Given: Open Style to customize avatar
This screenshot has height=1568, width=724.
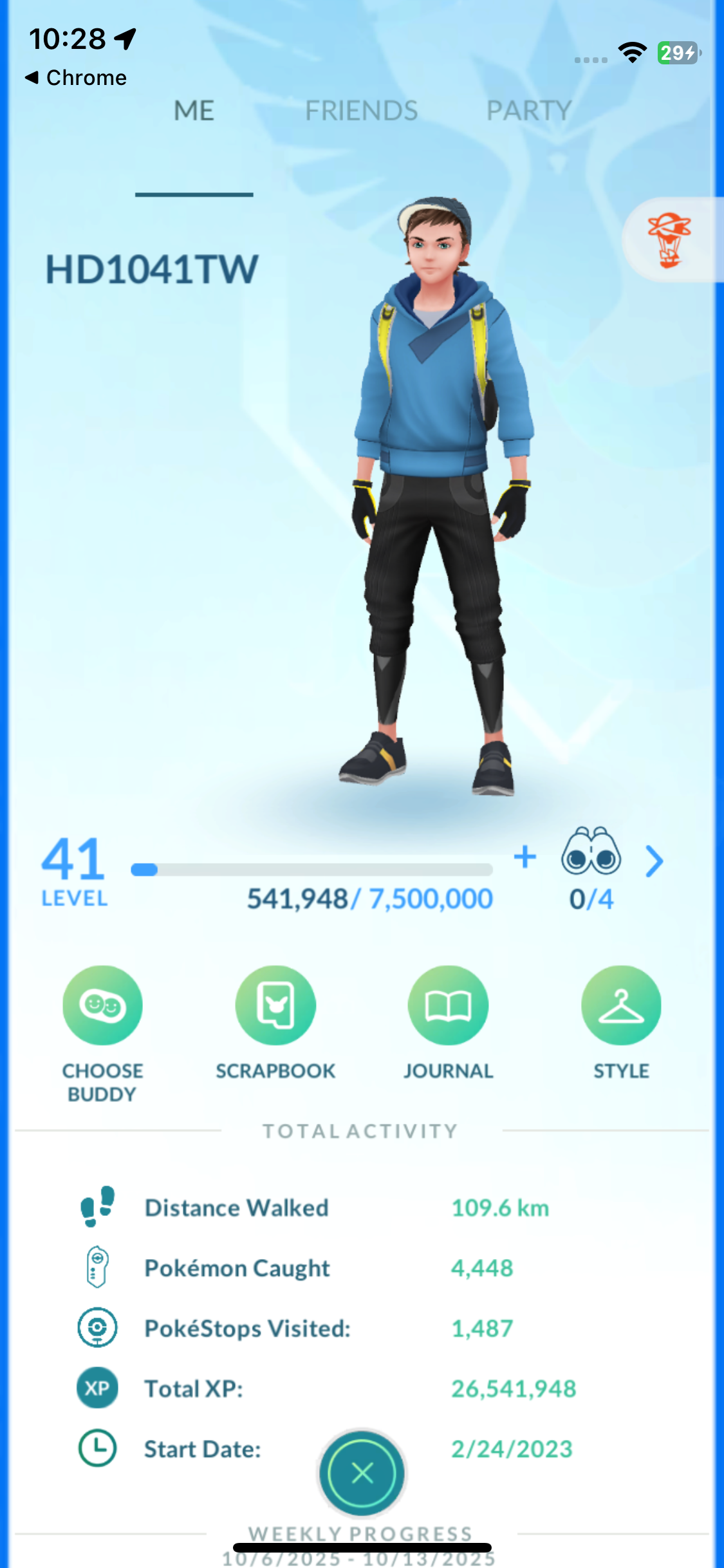Looking at the screenshot, I should click(x=621, y=1005).
